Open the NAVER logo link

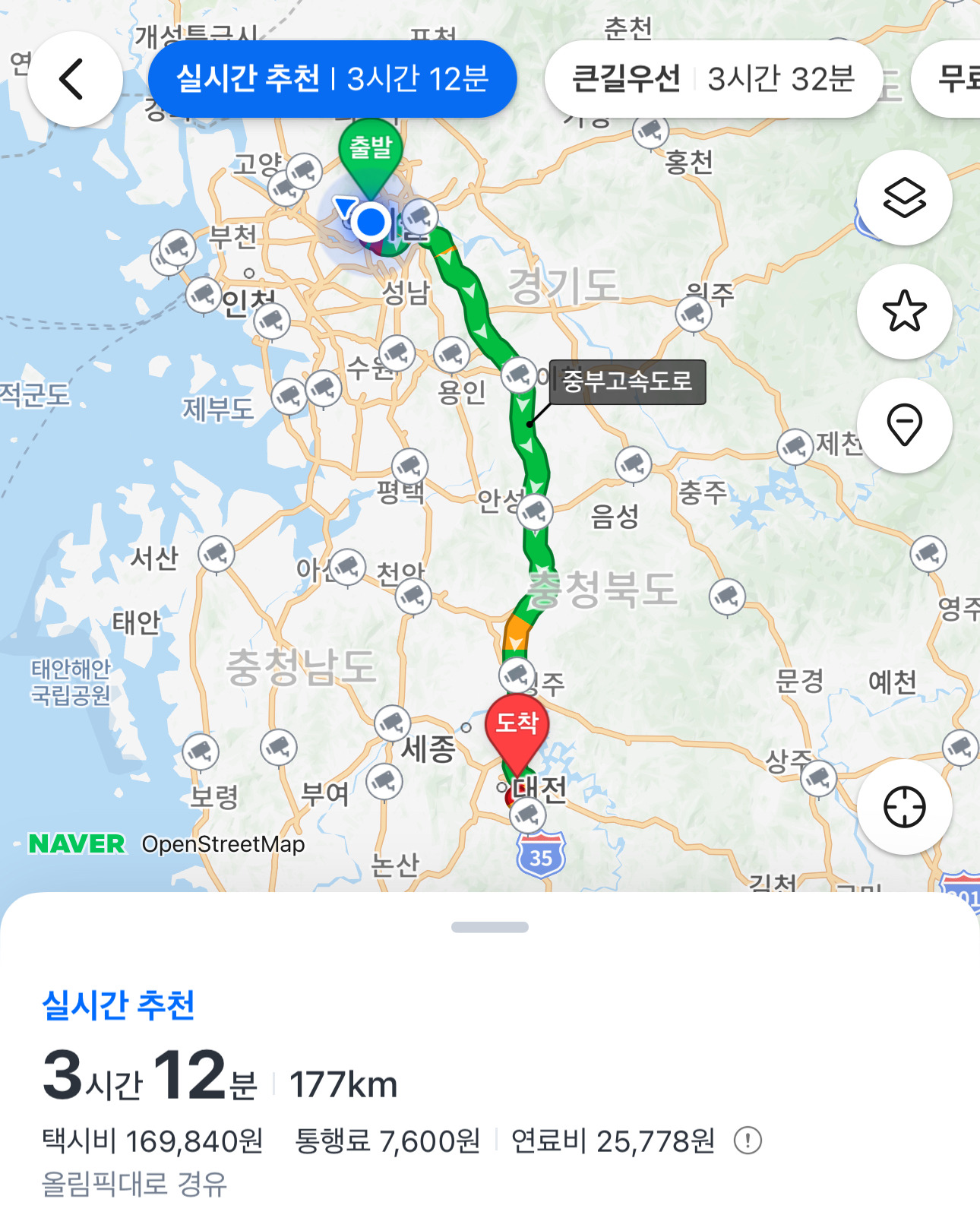click(x=77, y=843)
